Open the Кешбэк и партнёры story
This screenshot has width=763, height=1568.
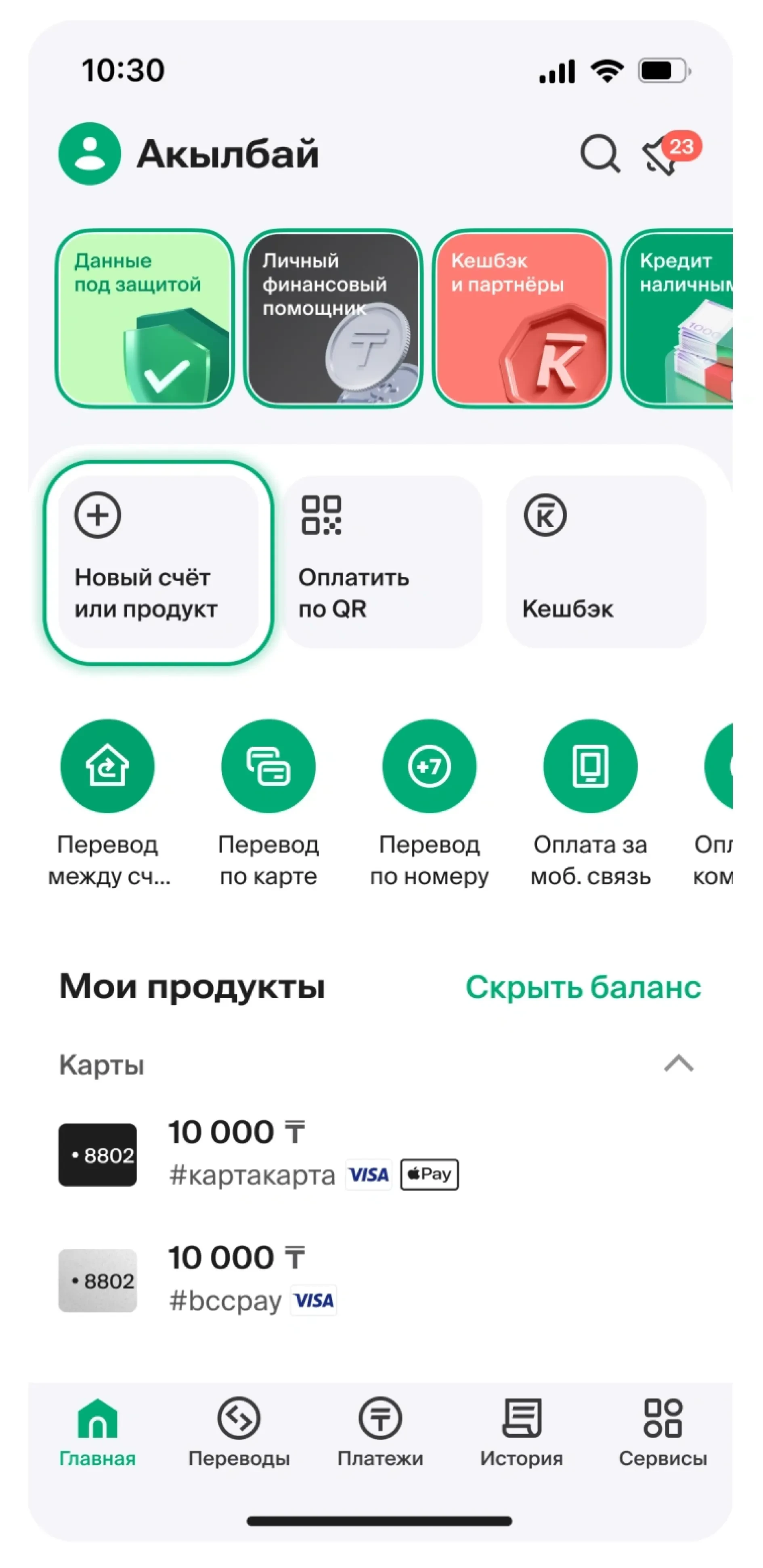click(522, 318)
